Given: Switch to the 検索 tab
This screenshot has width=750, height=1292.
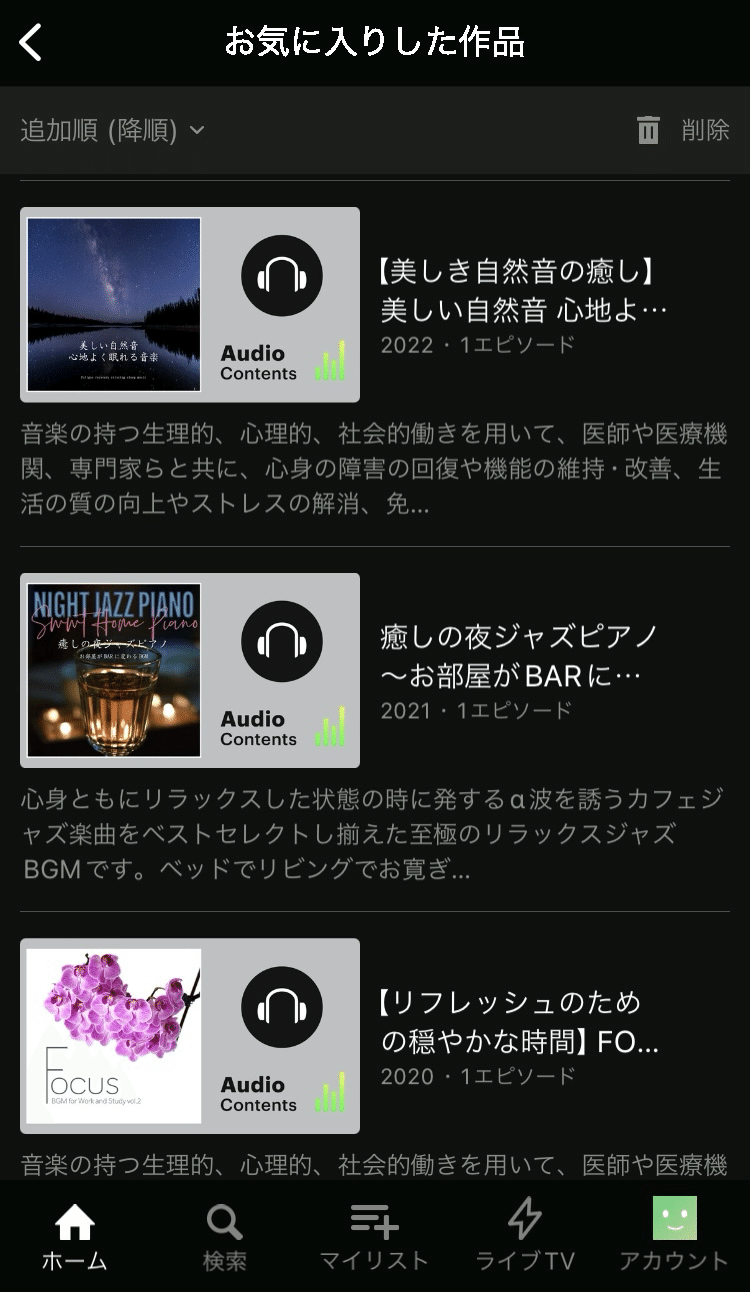Looking at the screenshot, I should 224,1238.
